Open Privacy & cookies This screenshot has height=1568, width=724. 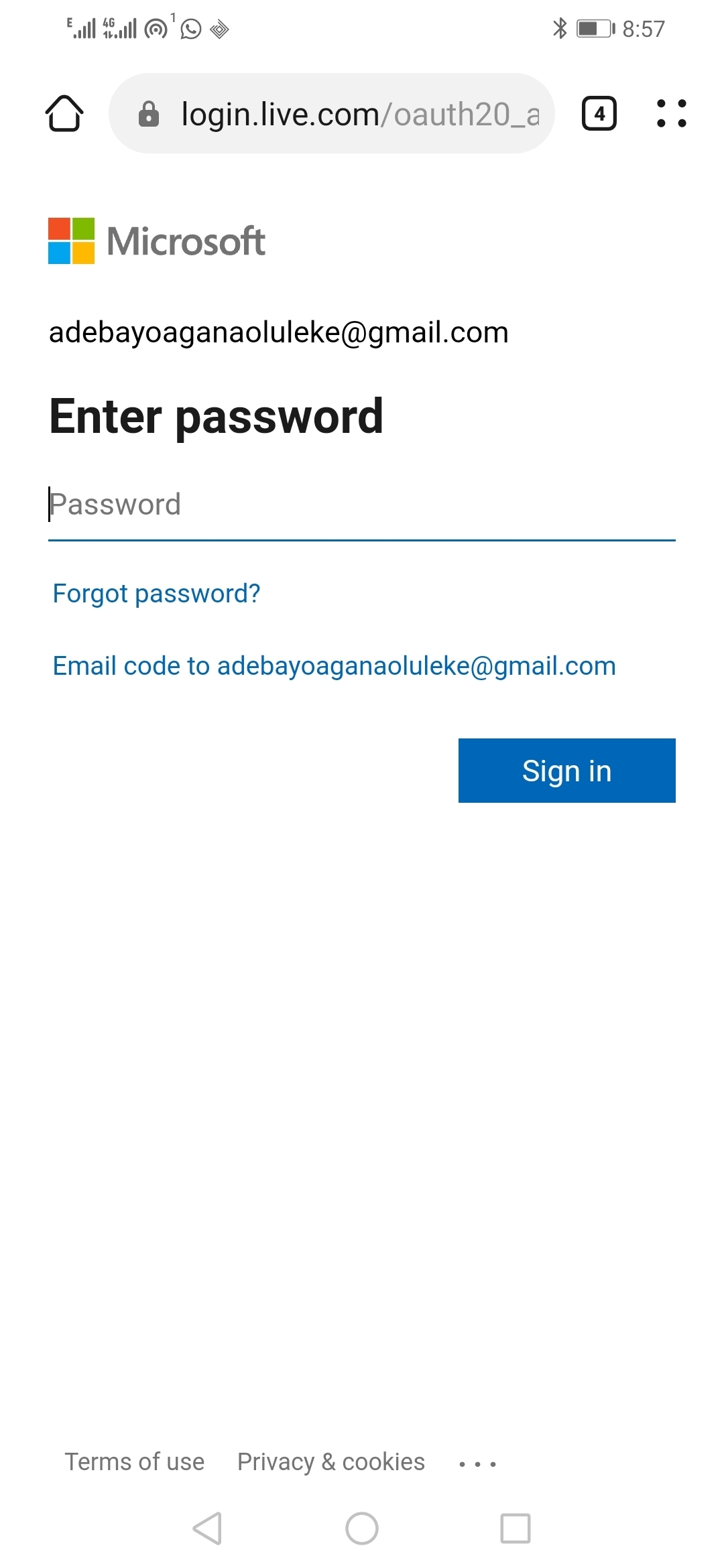(331, 1461)
